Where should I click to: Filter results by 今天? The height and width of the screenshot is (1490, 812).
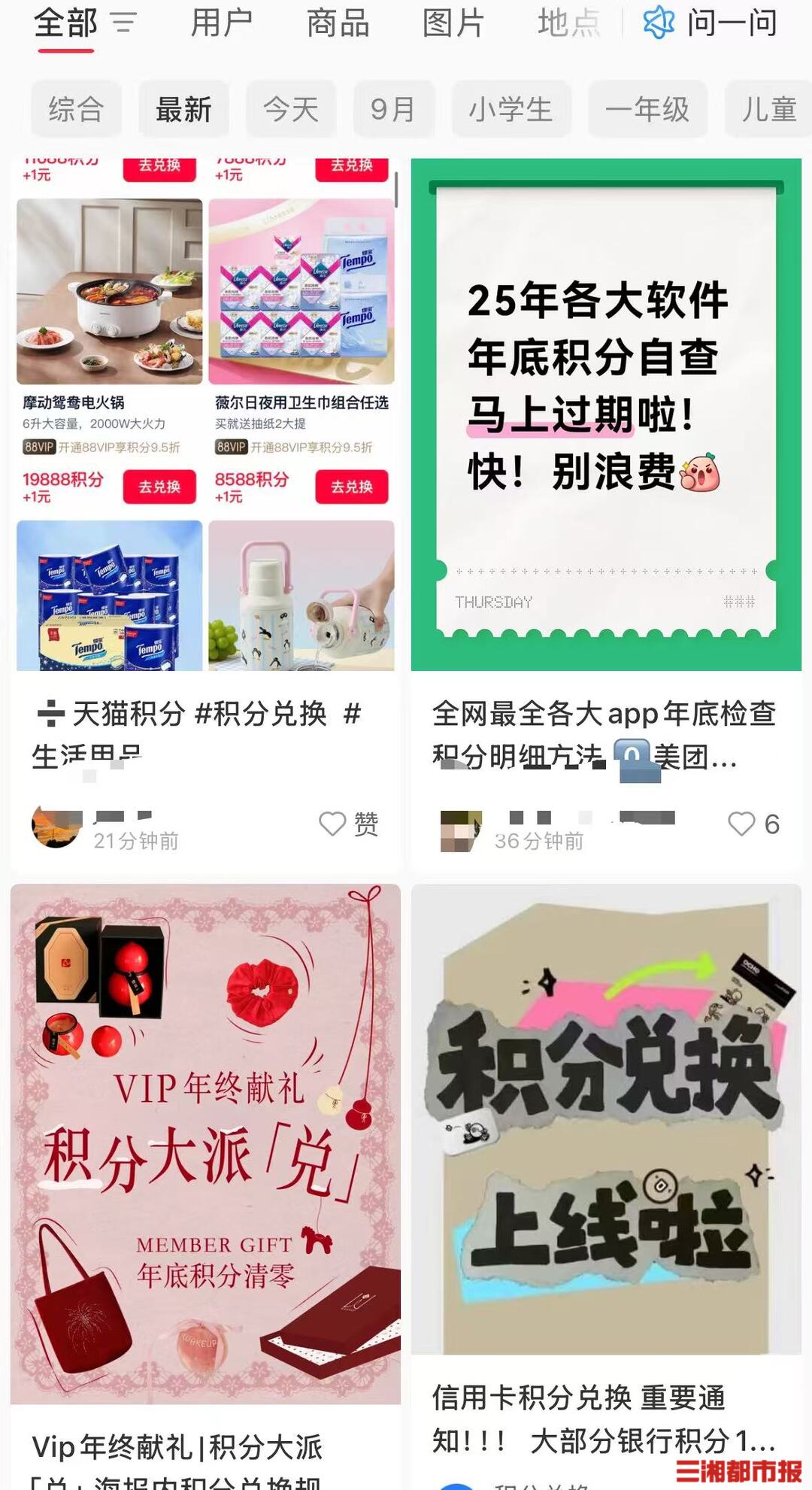[291, 110]
